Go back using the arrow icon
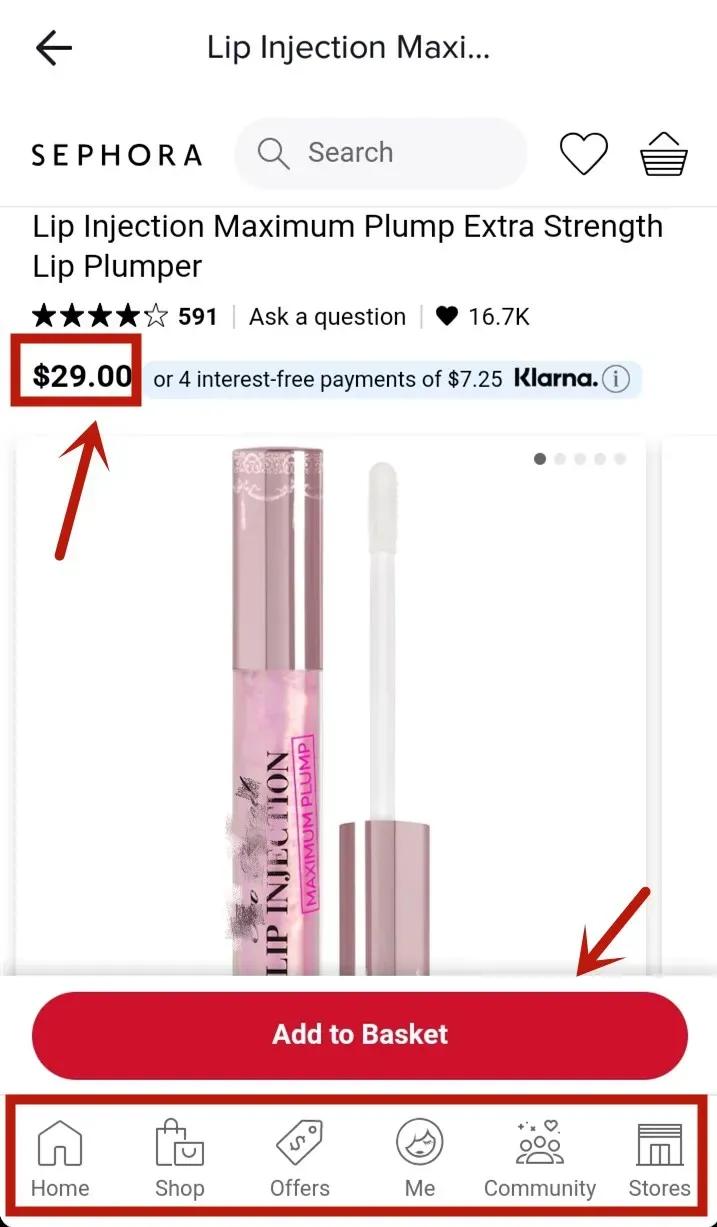Image resolution: width=717 pixels, height=1227 pixels. pyautogui.click(x=54, y=48)
